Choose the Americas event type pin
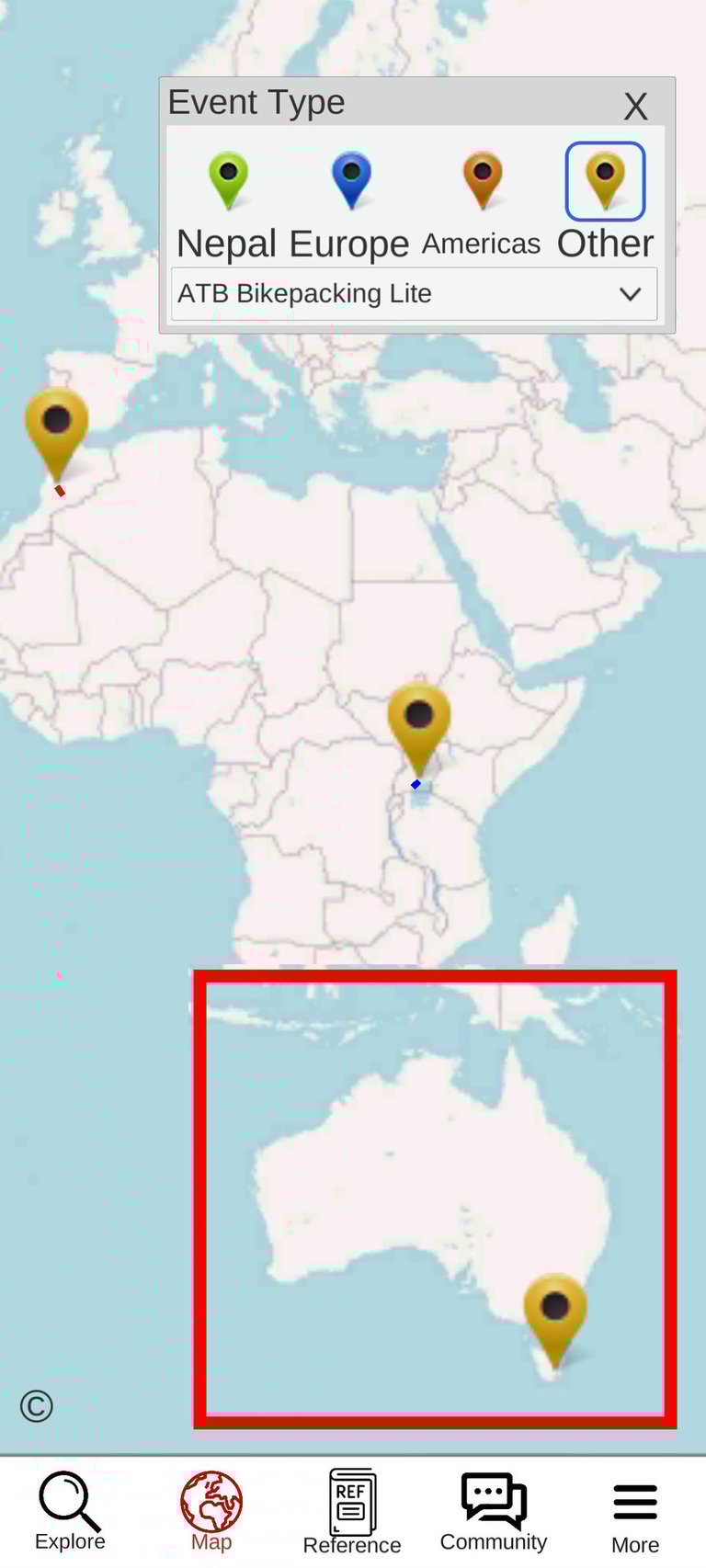Image resolution: width=706 pixels, height=1568 pixels. click(483, 180)
